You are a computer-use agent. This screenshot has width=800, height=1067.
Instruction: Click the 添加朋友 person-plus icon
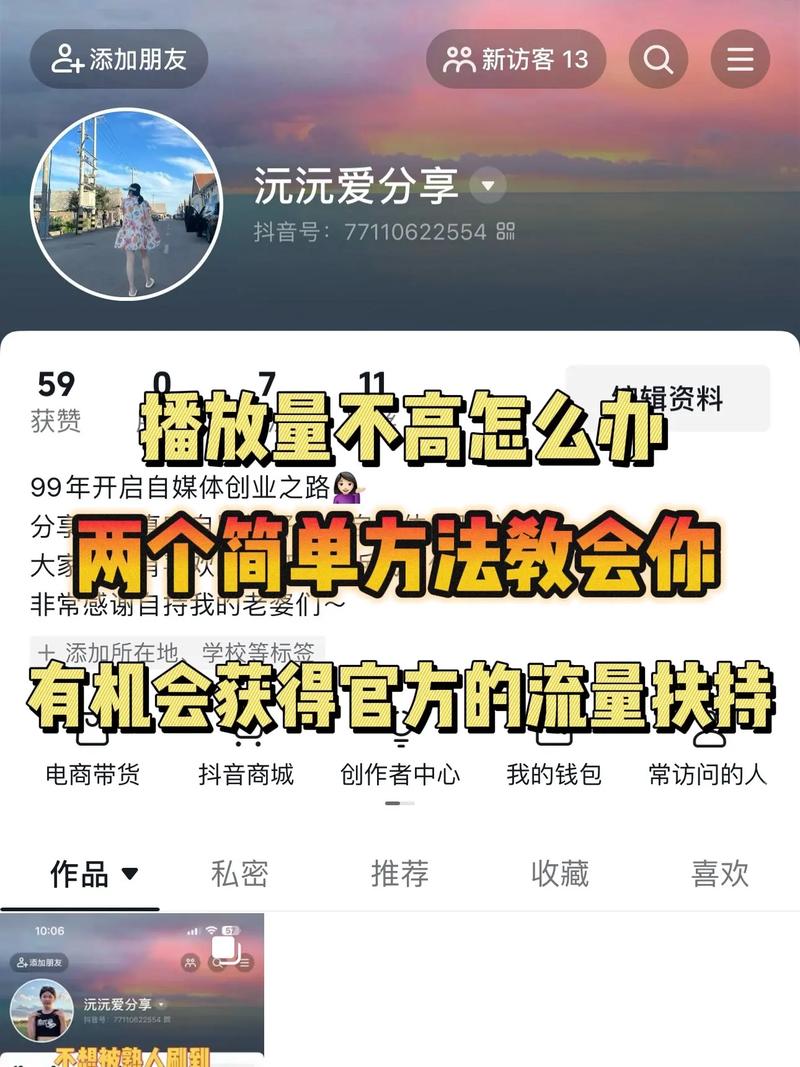click(x=64, y=60)
